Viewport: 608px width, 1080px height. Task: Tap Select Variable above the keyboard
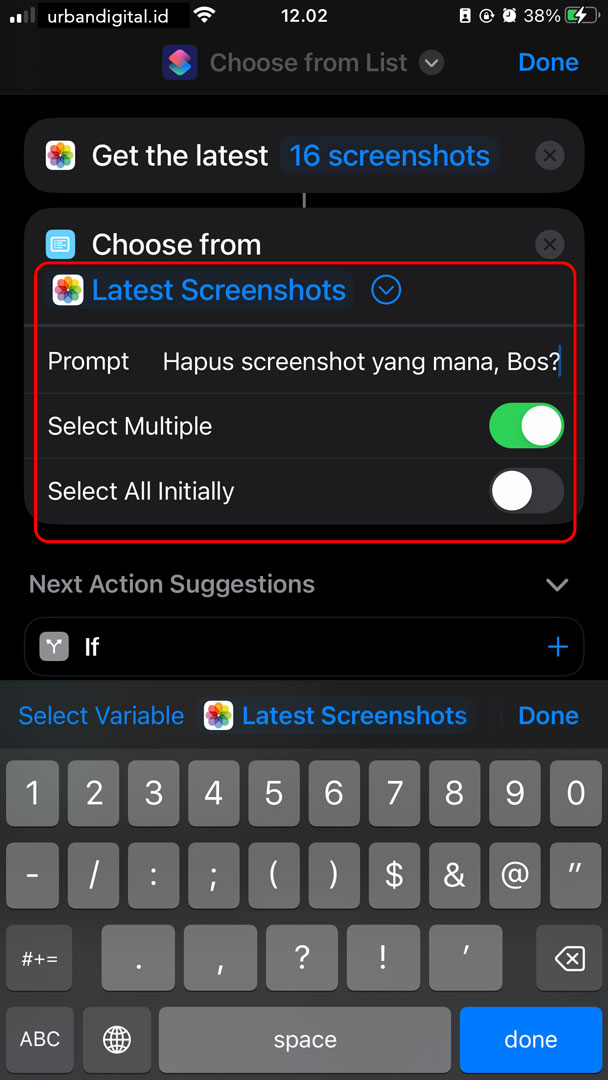tap(101, 716)
